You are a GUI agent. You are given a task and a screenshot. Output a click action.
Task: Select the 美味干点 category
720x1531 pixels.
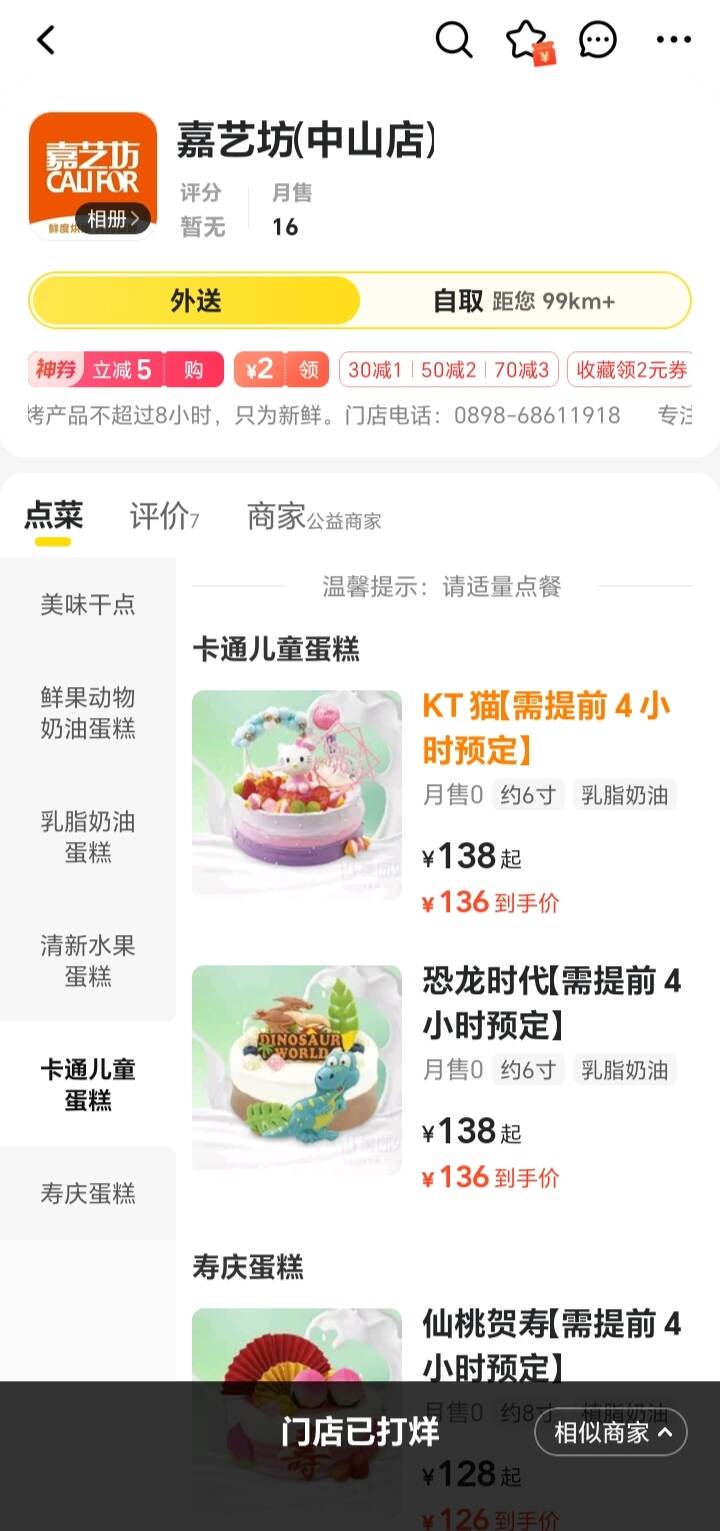pyautogui.click(x=88, y=605)
